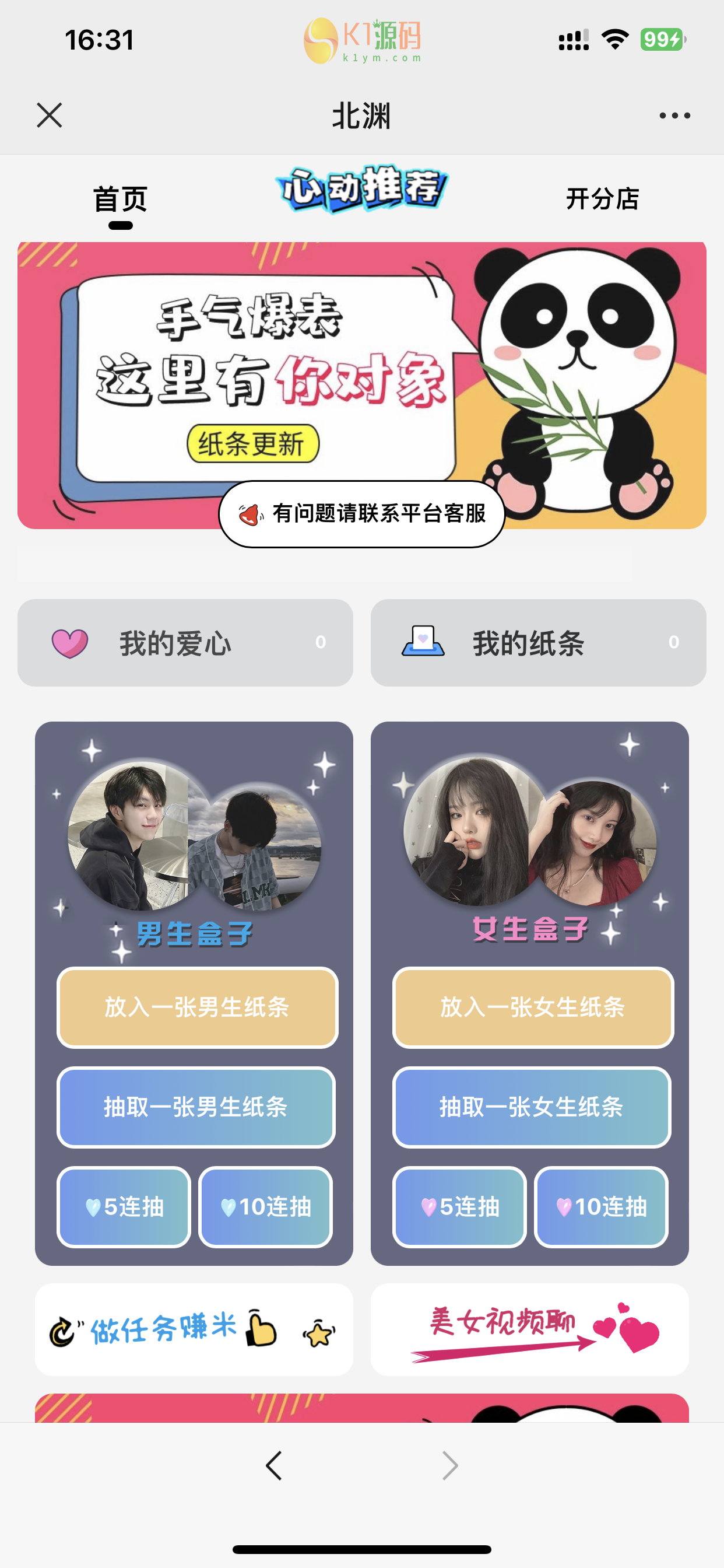The height and width of the screenshot is (1568, 724).
Task: Tap 放入一张男生纸条
Action: [x=197, y=1007]
